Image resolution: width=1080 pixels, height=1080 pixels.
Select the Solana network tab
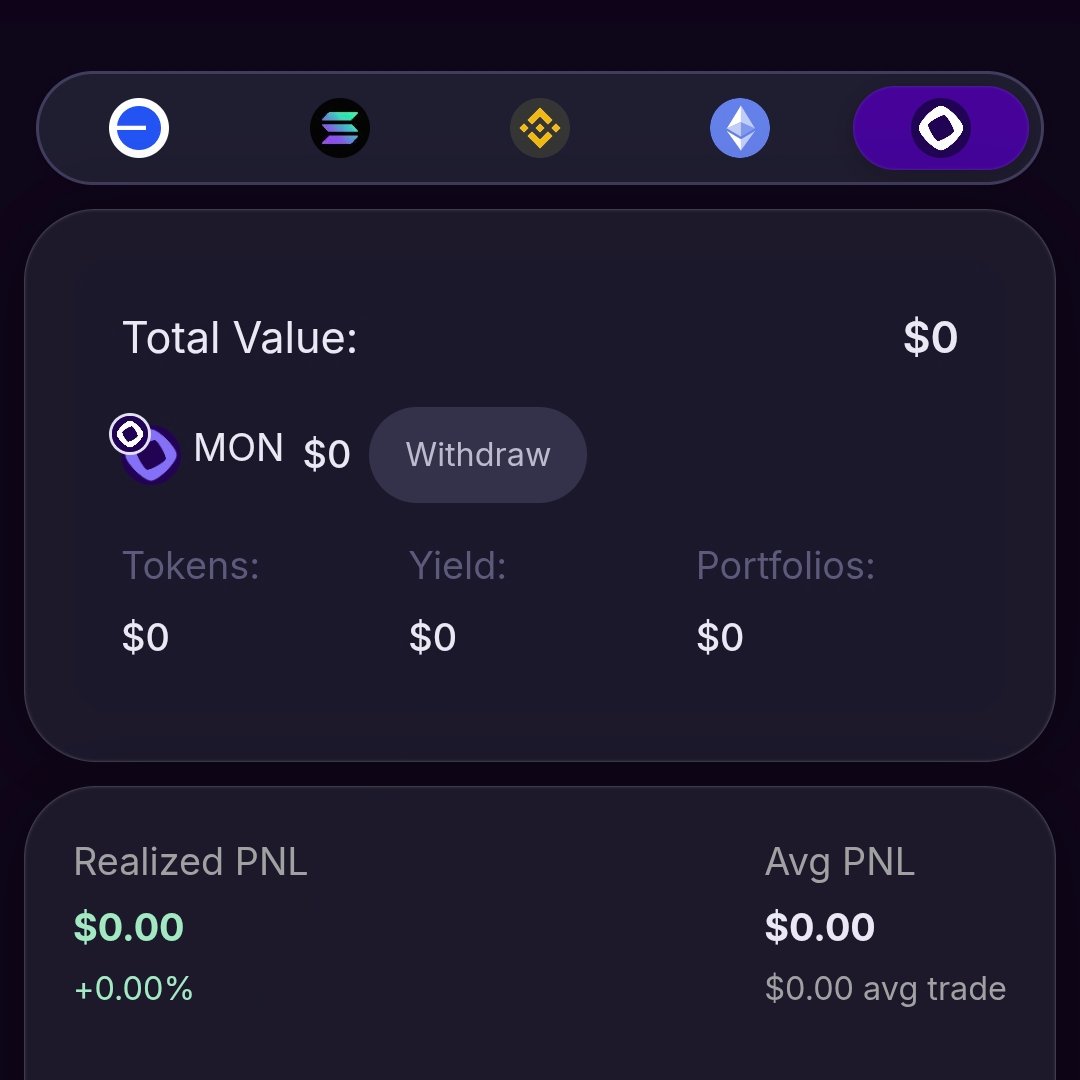coord(340,129)
